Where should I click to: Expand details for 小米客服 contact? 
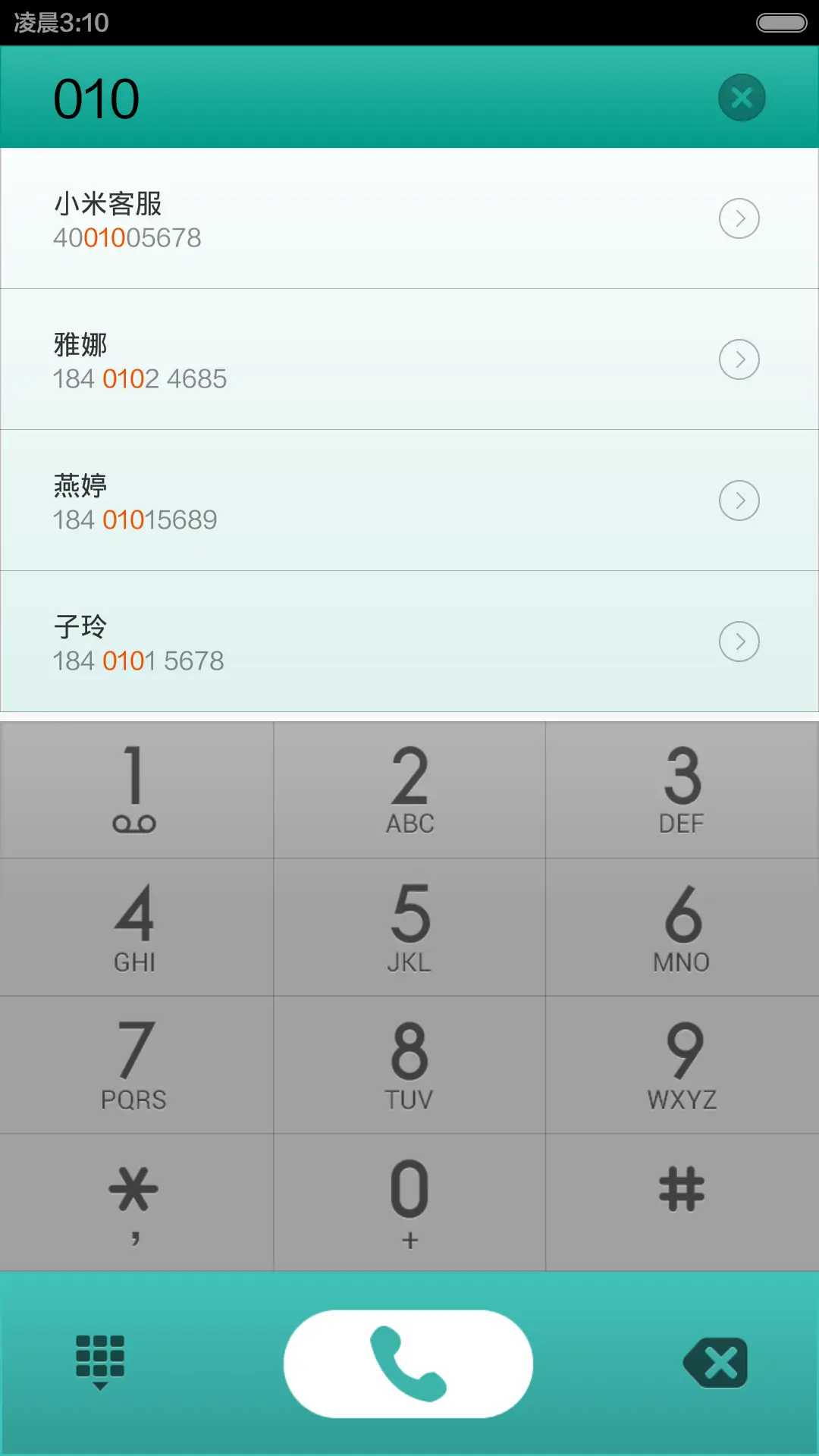pos(739,218)
